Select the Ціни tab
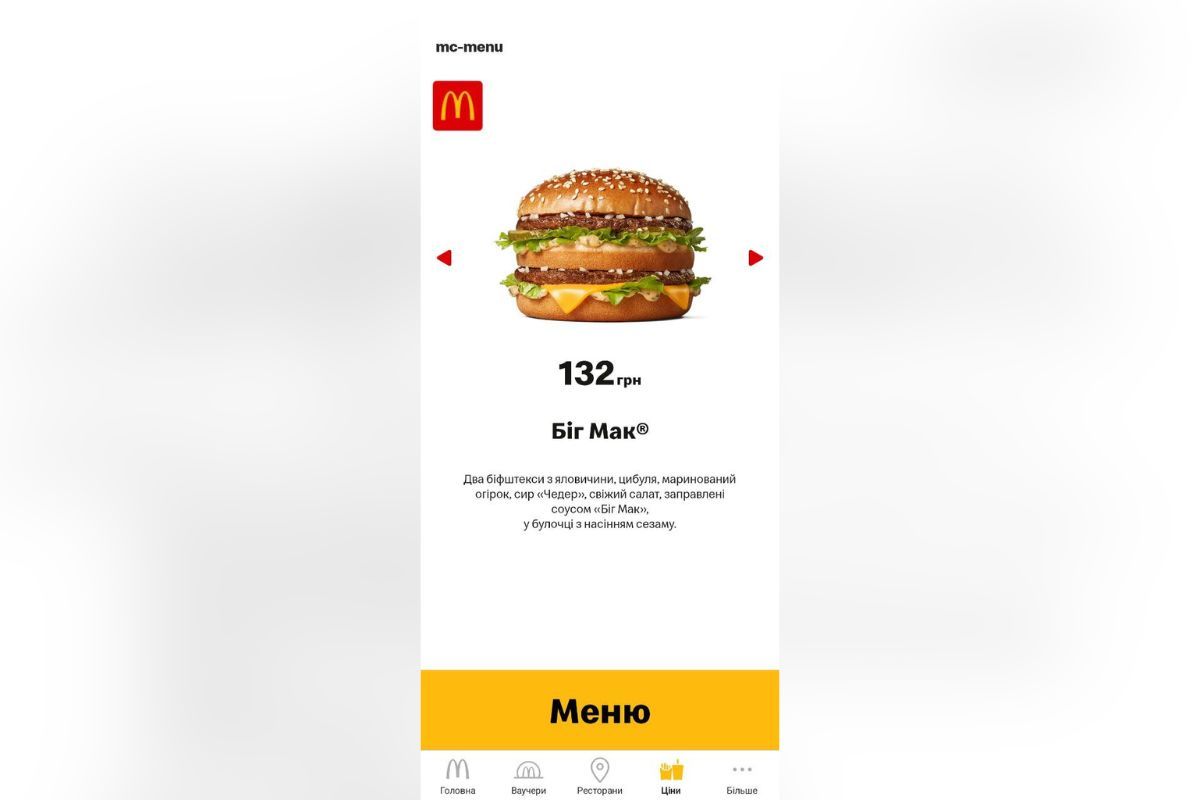 coord(671,776)
